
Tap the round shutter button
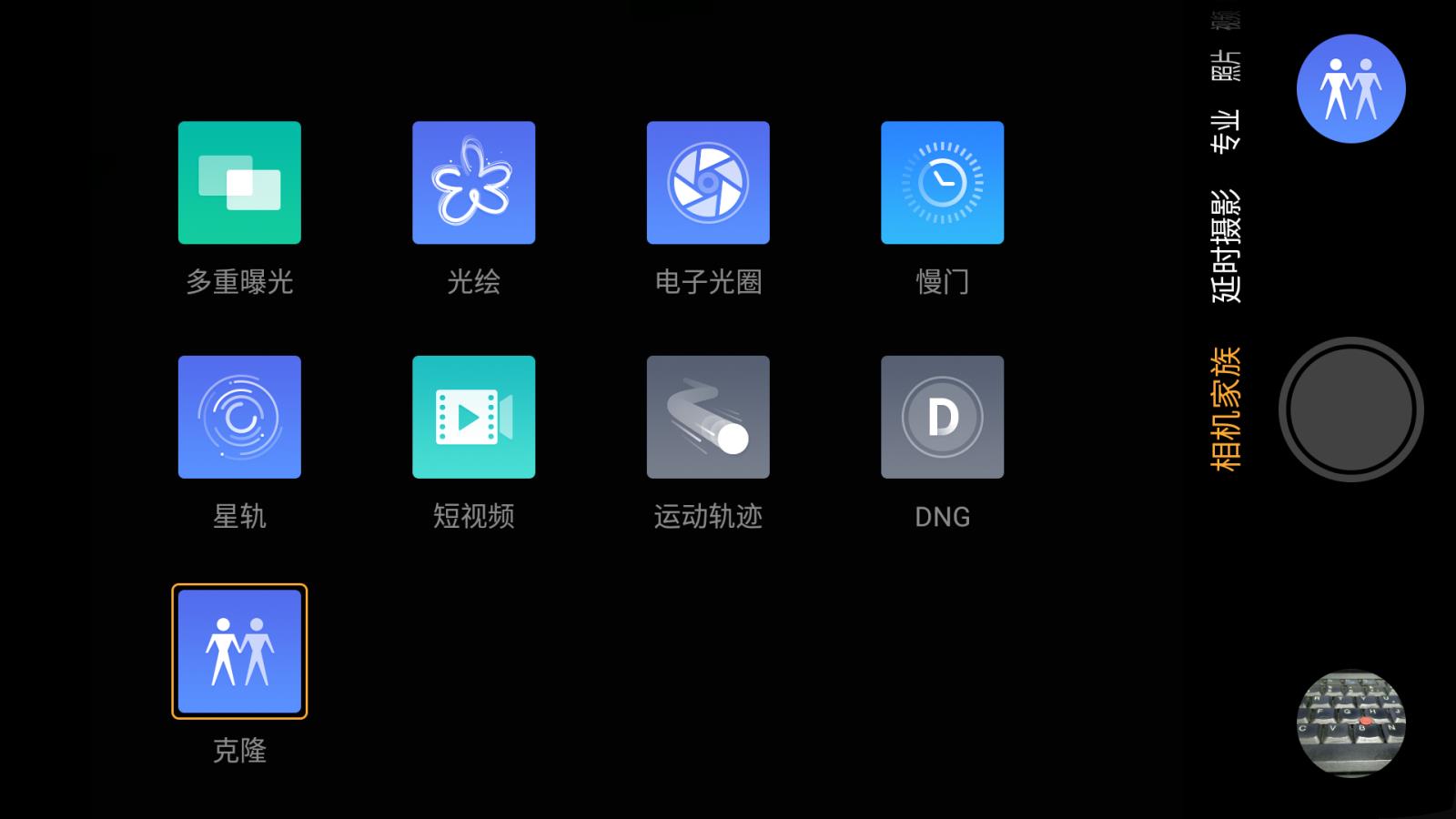click(x=1350, y=409)
